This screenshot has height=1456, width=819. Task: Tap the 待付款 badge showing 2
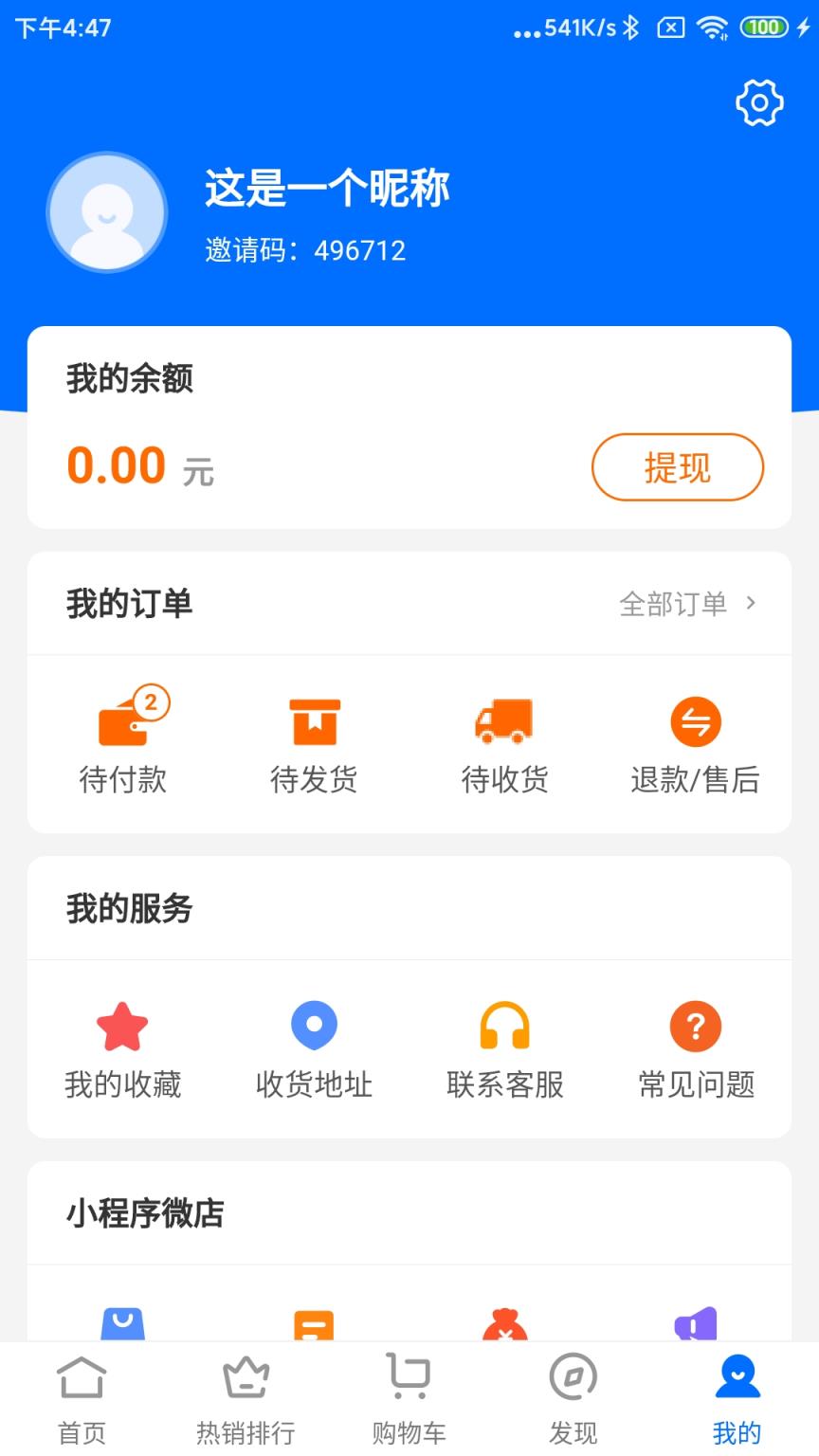tap(152, 701)
